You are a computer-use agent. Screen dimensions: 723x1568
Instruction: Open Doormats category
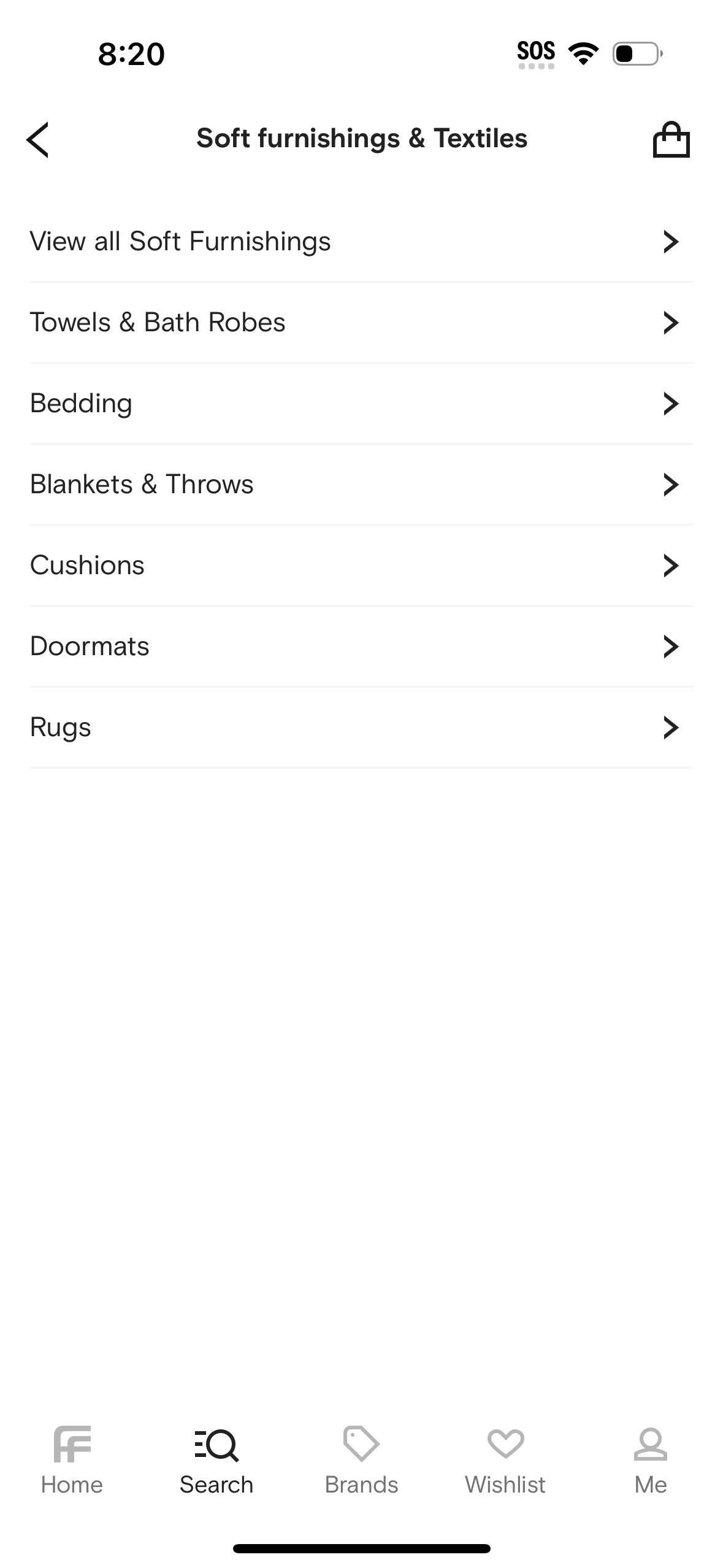(361, 646)
